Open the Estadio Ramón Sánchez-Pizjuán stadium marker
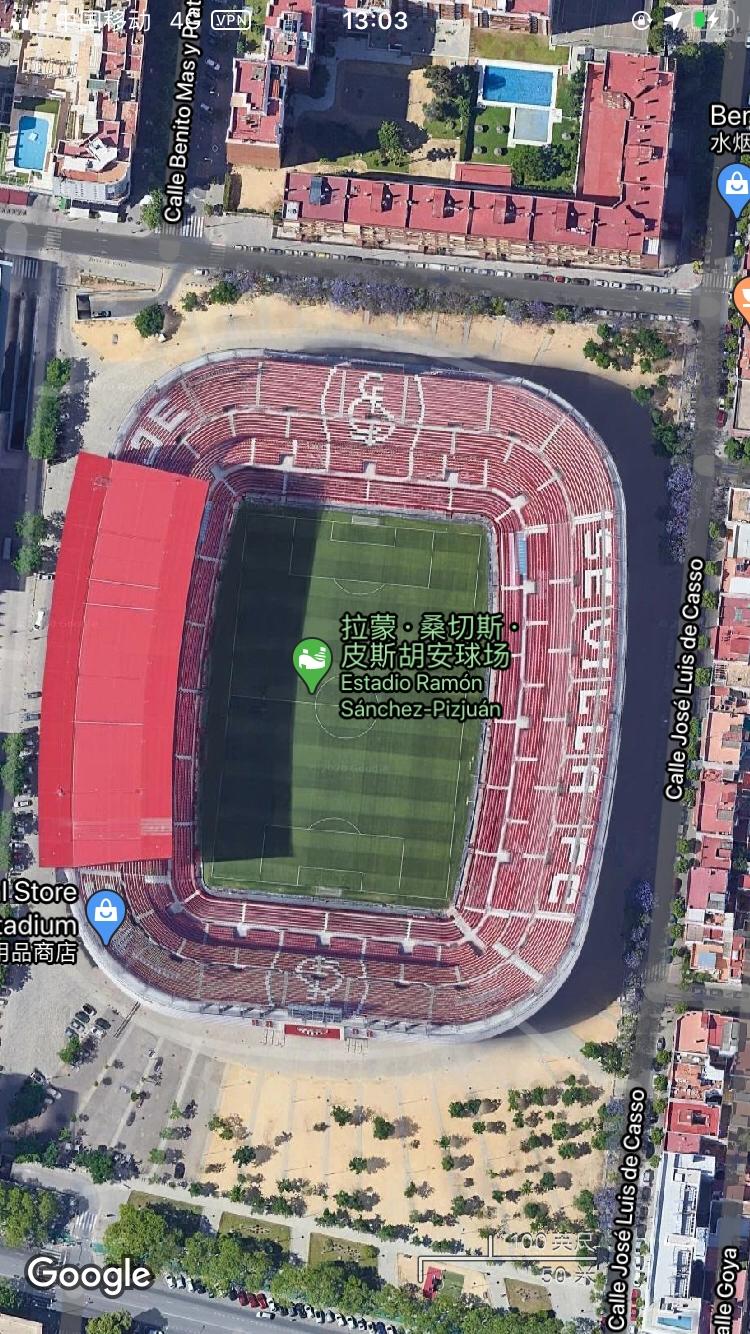This screenshot has height=1334, width=750. pos(312,662)
